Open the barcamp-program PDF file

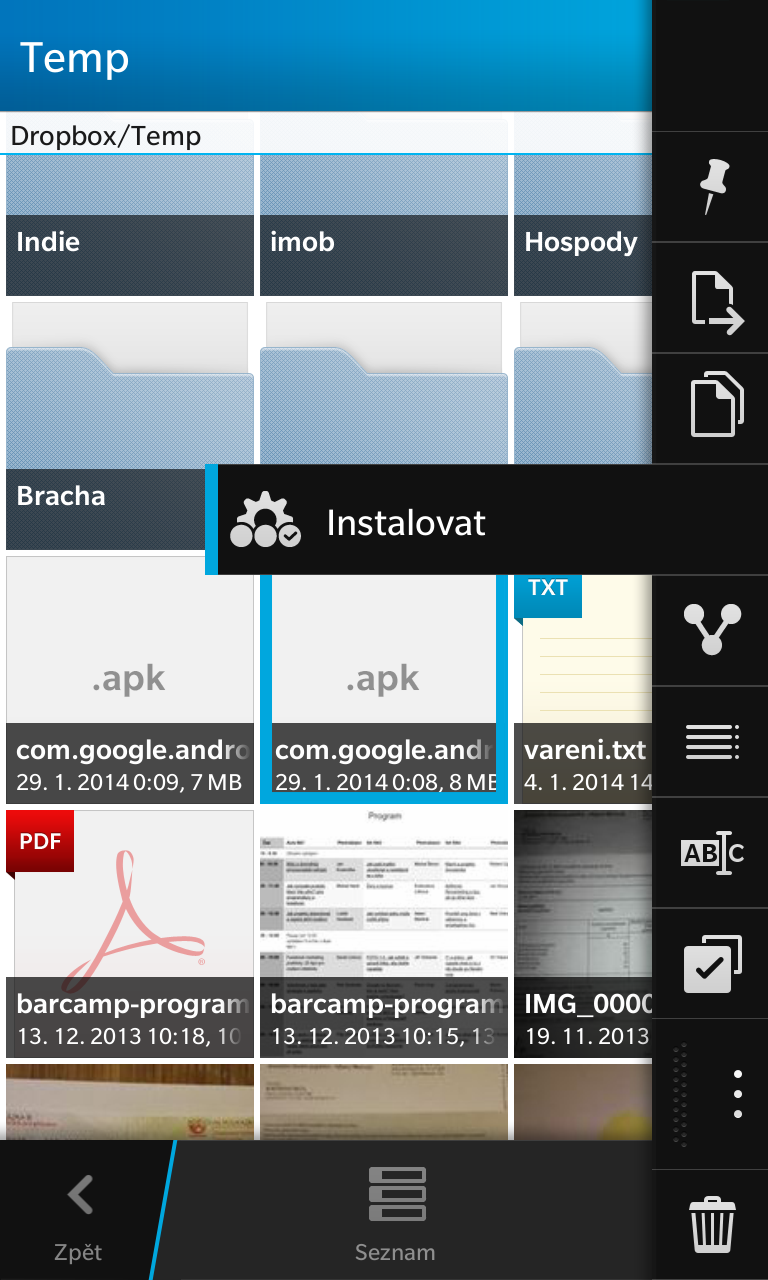tap(130, 934)
